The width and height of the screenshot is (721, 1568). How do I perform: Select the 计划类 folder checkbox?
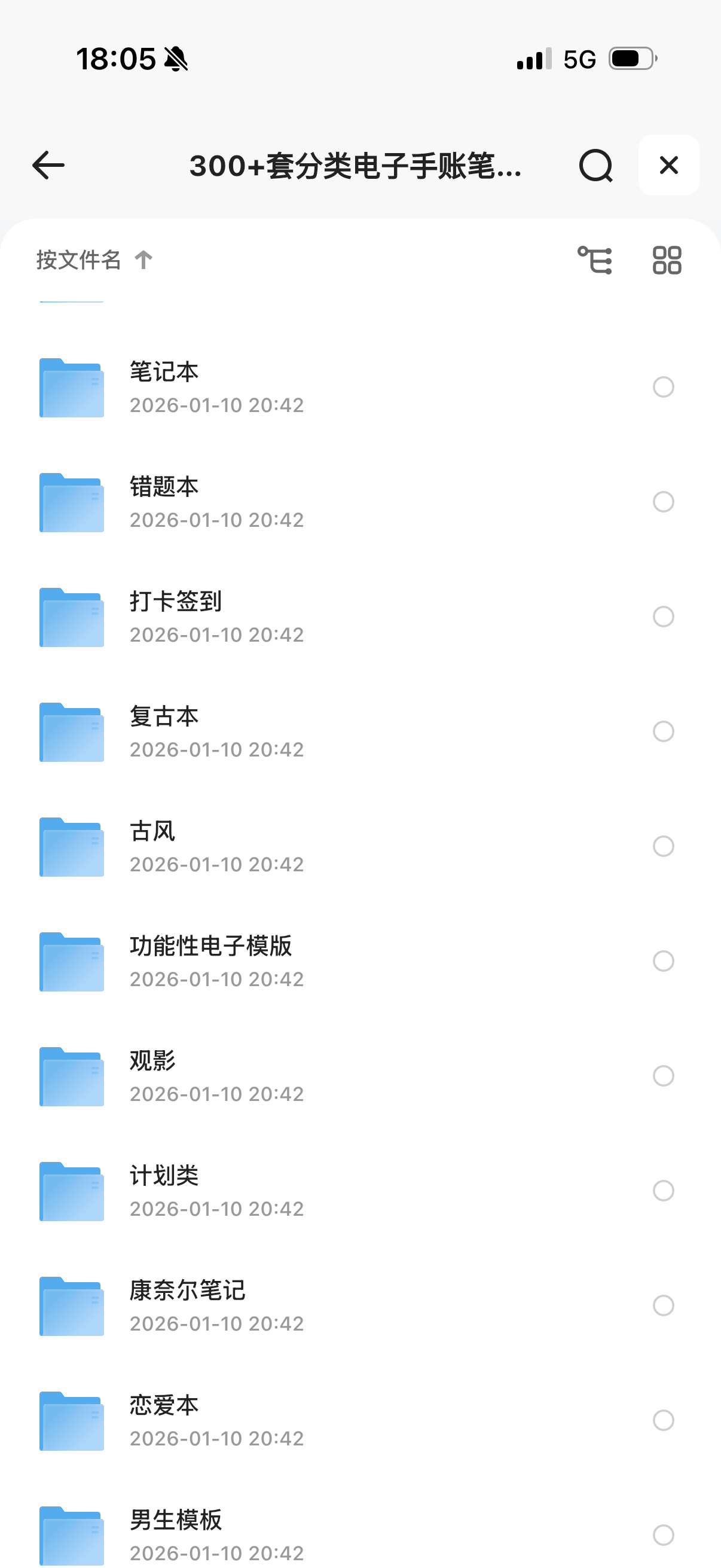click(x=663, y=1191)
